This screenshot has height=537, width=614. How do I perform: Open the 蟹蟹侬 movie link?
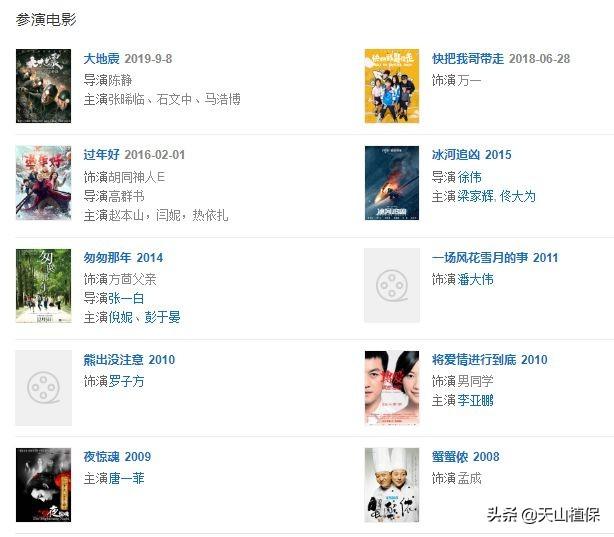(450, 457)
